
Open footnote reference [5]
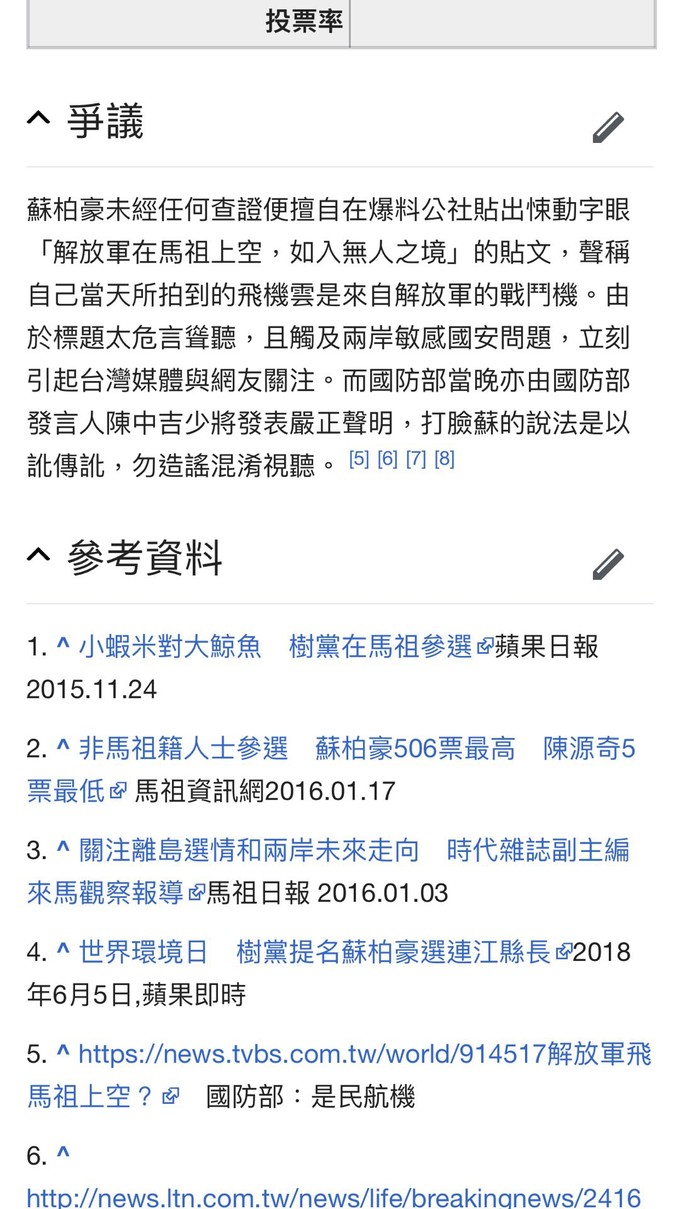click(x=359, y=460)
